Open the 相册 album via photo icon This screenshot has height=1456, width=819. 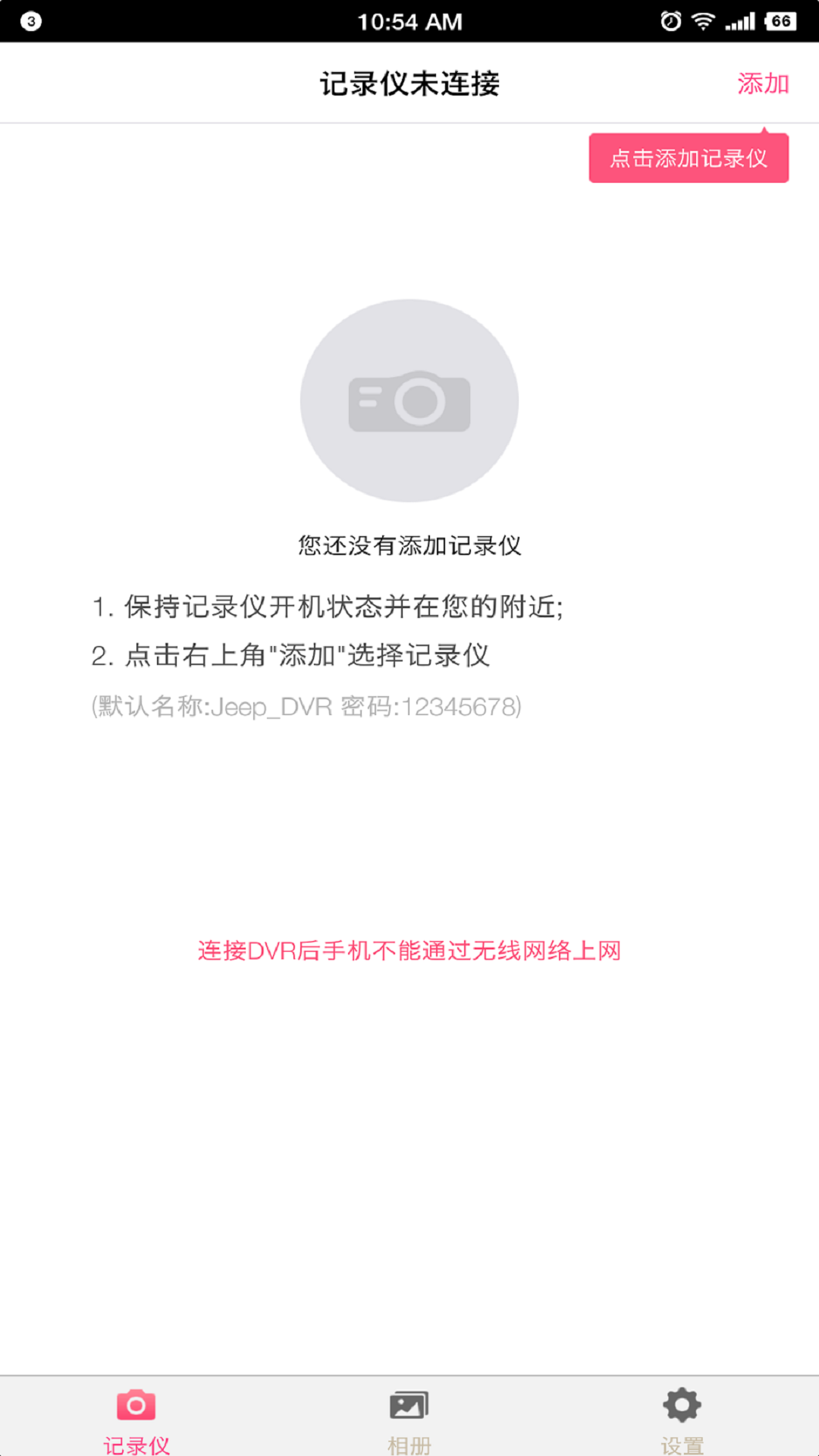(409, 1404)
